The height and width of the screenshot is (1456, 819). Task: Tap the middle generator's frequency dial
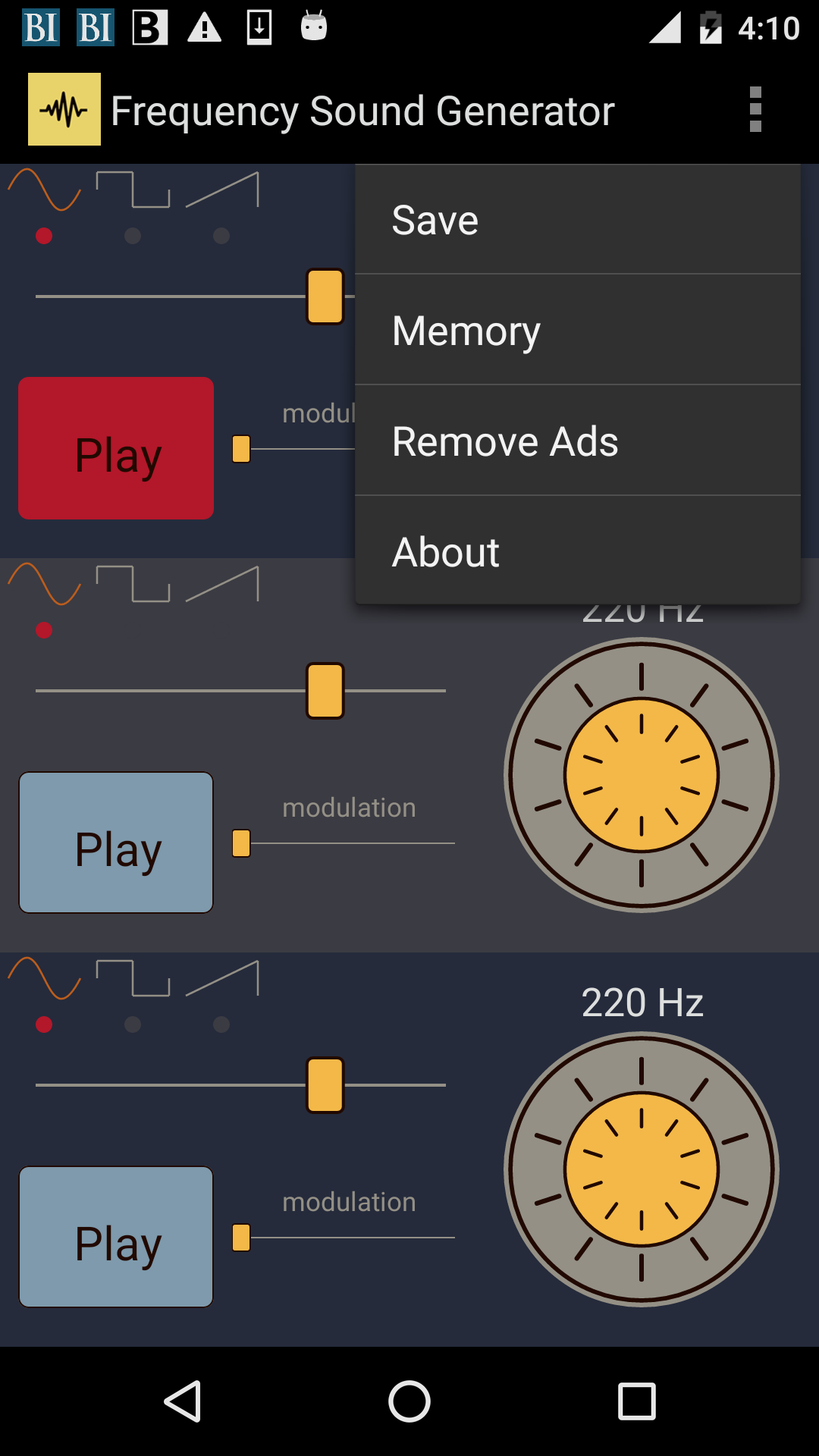(x=642, y=775)
